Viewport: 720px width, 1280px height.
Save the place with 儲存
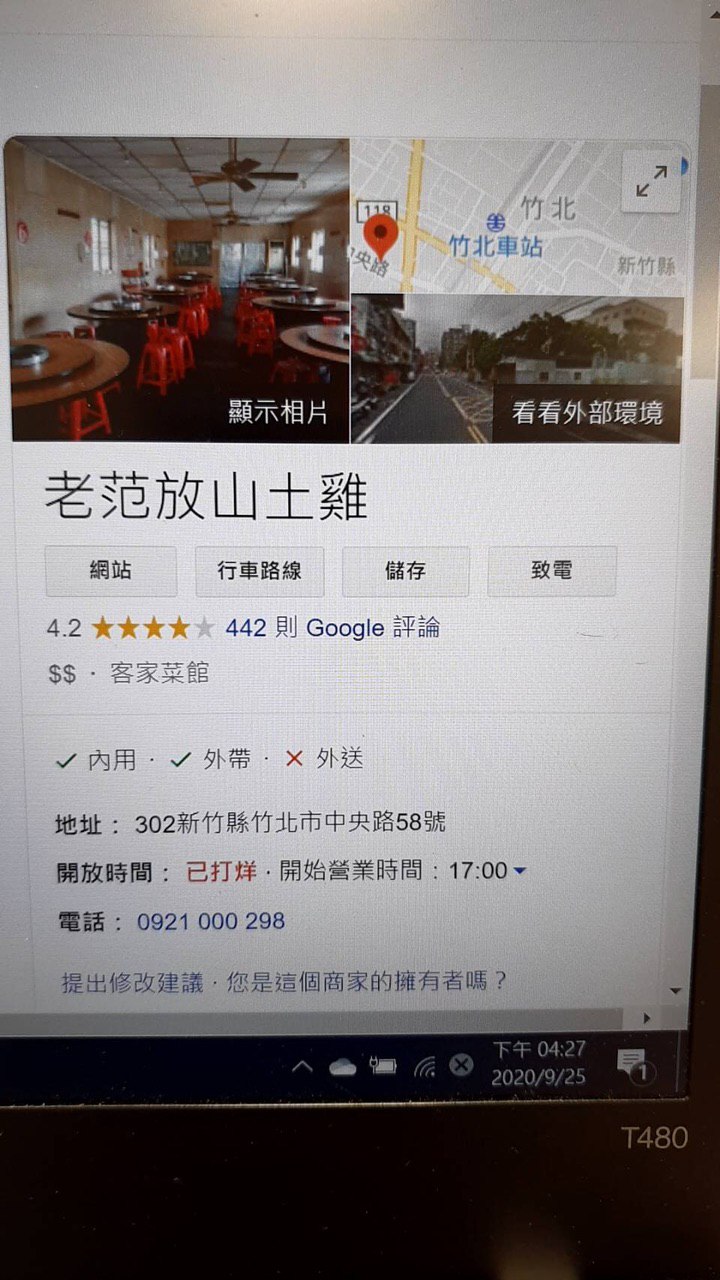click(x=405, y=571)
